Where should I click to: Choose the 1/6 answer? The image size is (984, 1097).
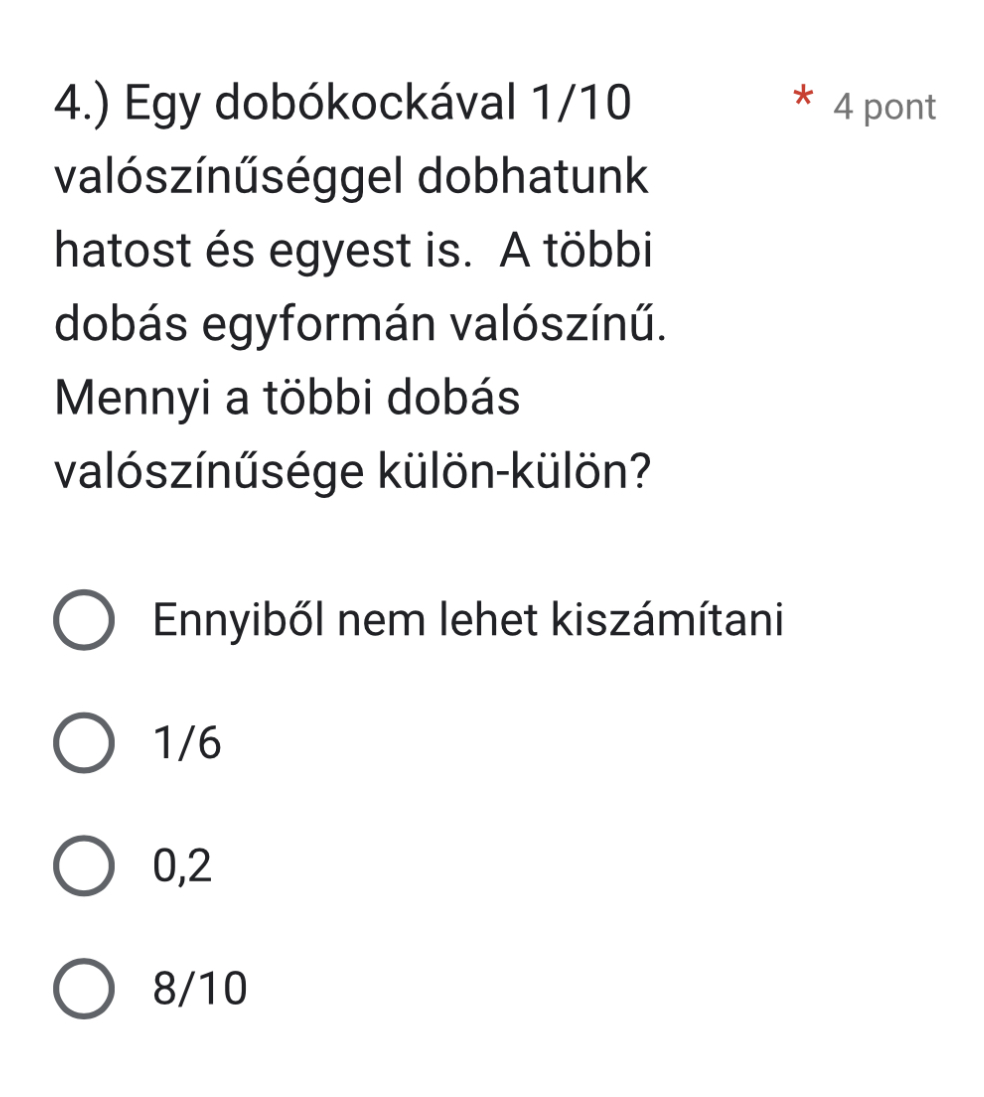point(83,744)
